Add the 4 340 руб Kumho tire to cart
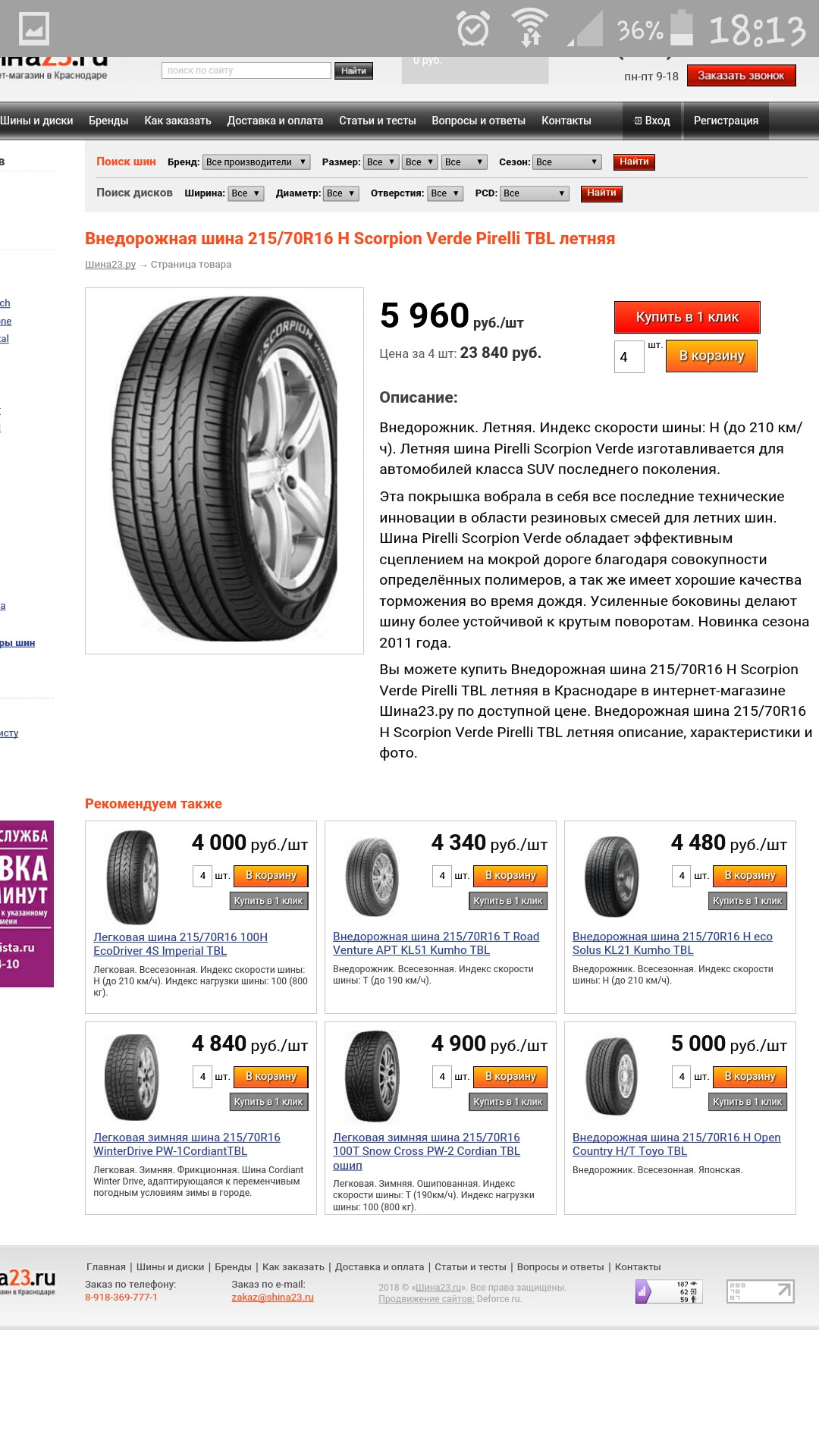Image resolution: width=819 pixels, height=1456 pixels. click(x=510, y=875)
